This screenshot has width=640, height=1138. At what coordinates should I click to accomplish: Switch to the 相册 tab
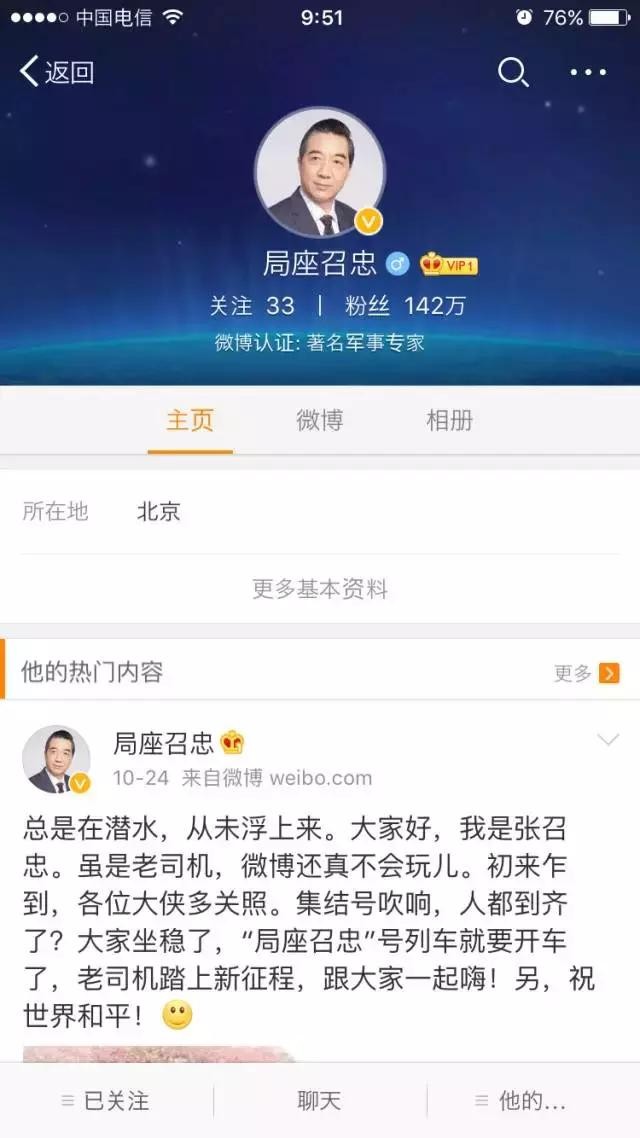tap(450, 420)
